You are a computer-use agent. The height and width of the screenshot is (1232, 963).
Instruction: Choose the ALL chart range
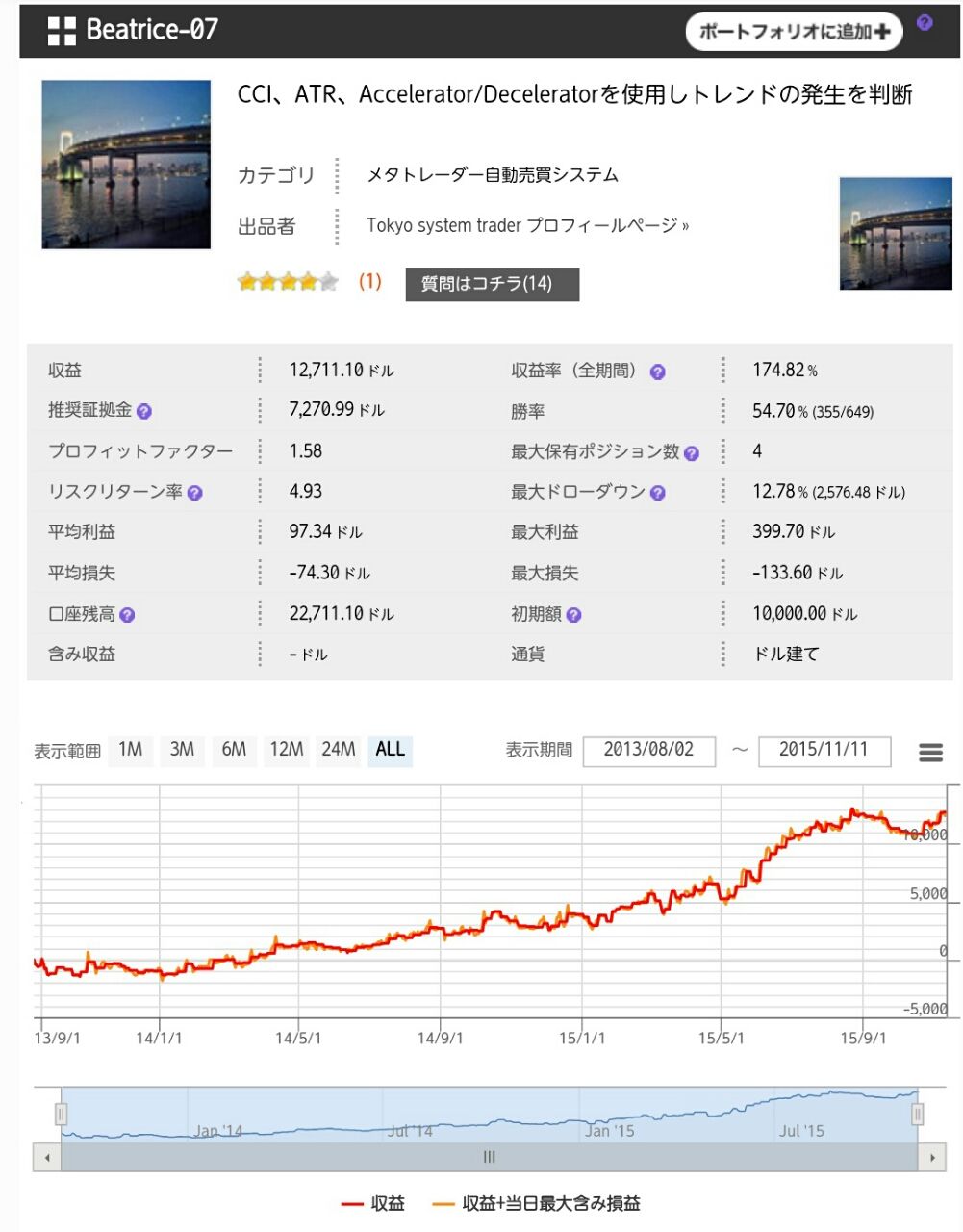coord(390,750)
